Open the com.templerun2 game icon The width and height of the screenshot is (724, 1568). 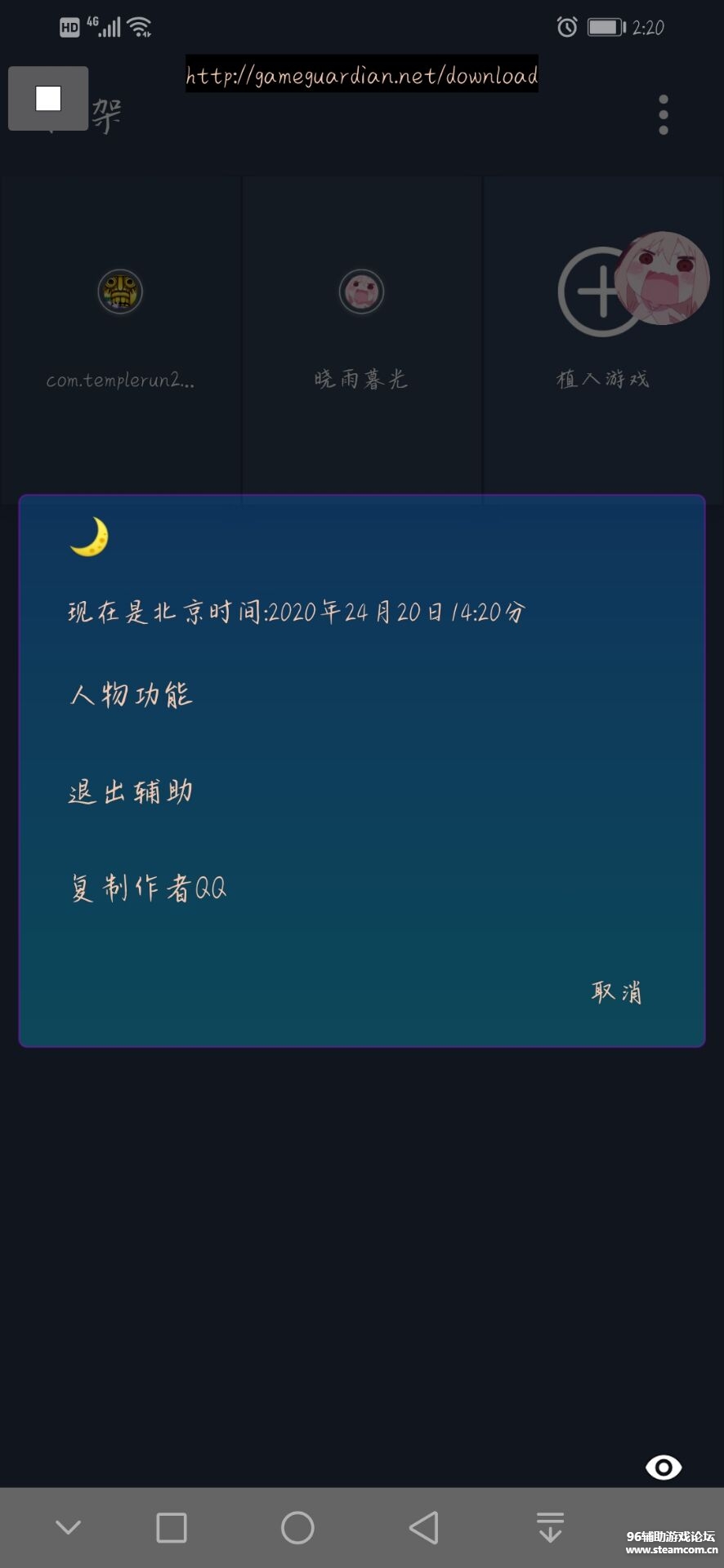(x=120, y=292)
